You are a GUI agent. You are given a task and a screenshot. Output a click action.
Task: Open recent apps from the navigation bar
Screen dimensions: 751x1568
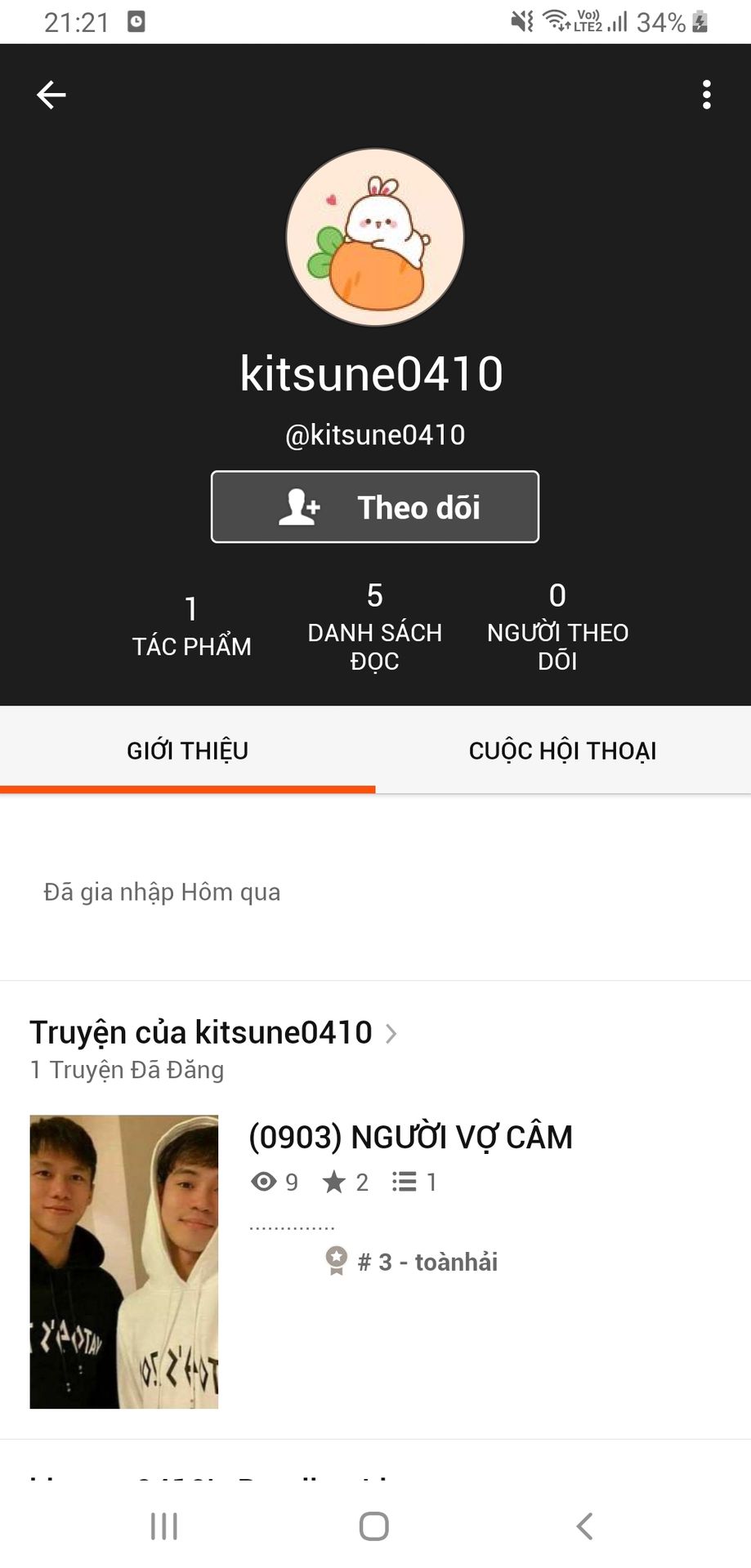tap(164, 1526)
